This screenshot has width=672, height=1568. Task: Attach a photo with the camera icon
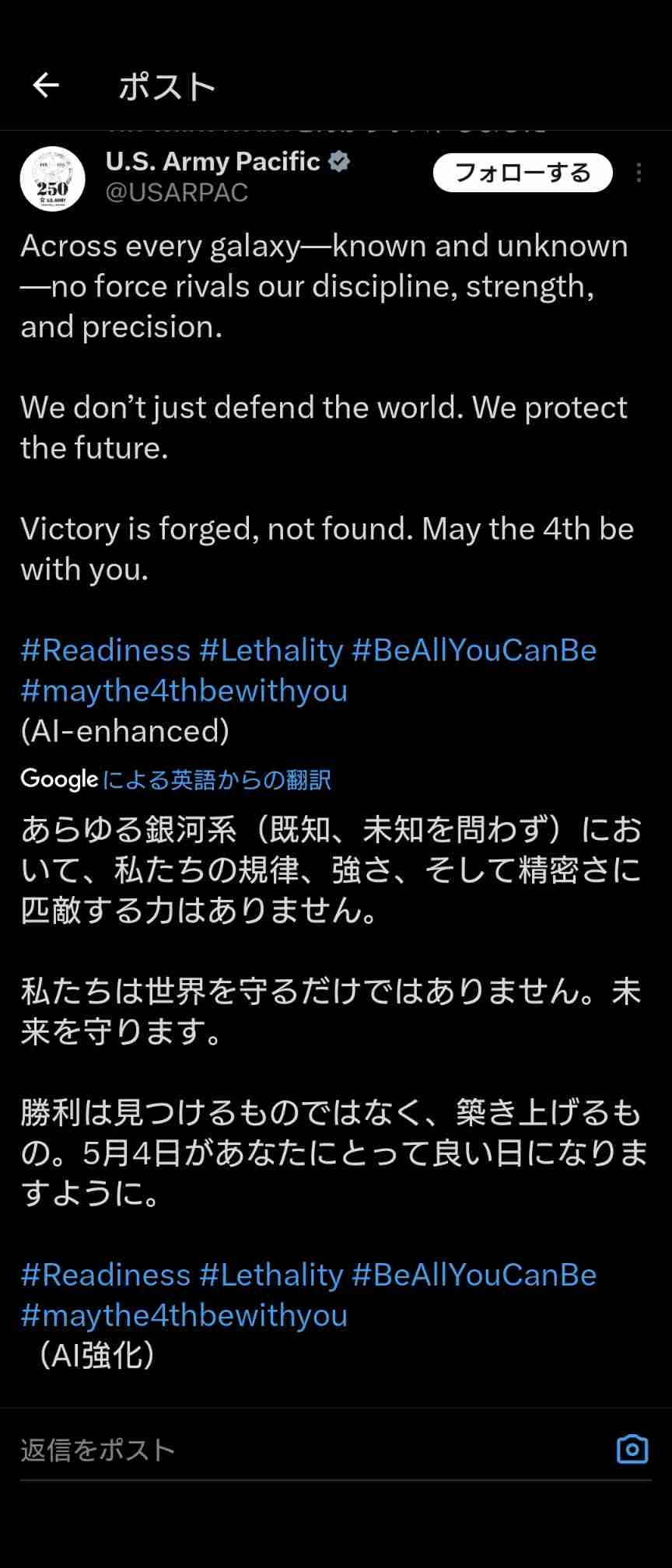632,1449
